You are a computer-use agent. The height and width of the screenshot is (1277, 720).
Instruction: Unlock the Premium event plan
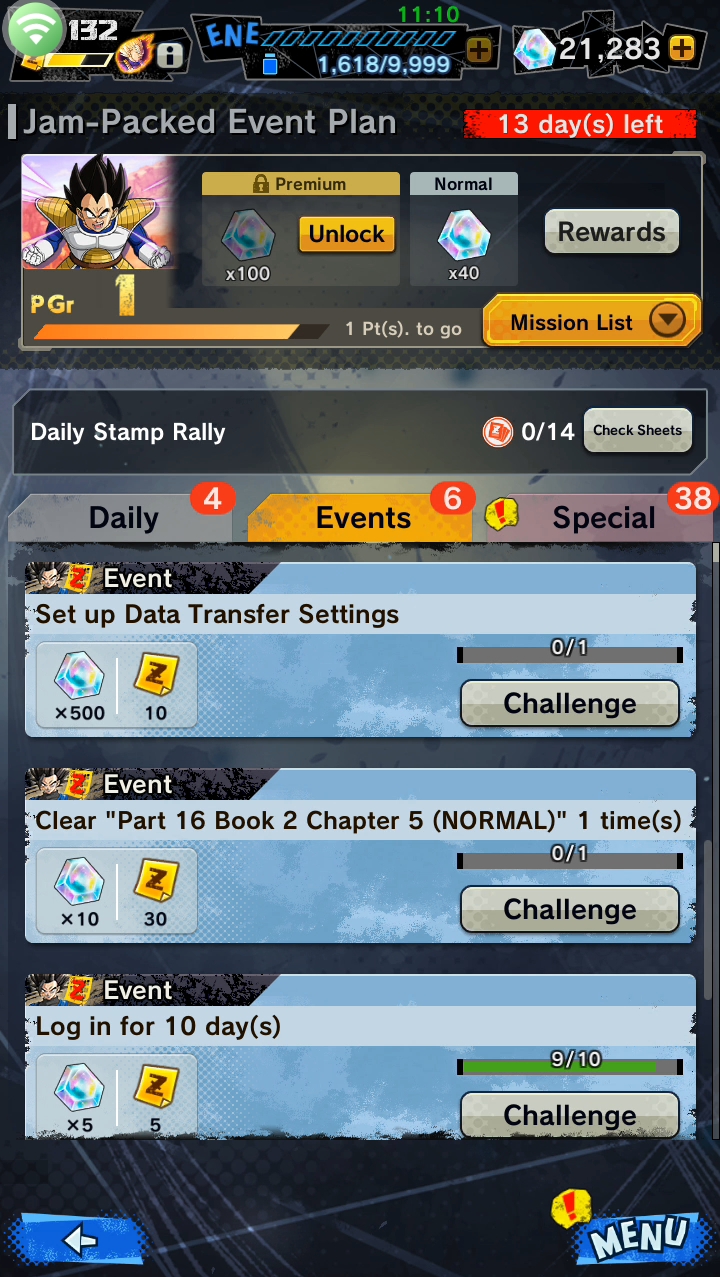[x=346, y=234]
